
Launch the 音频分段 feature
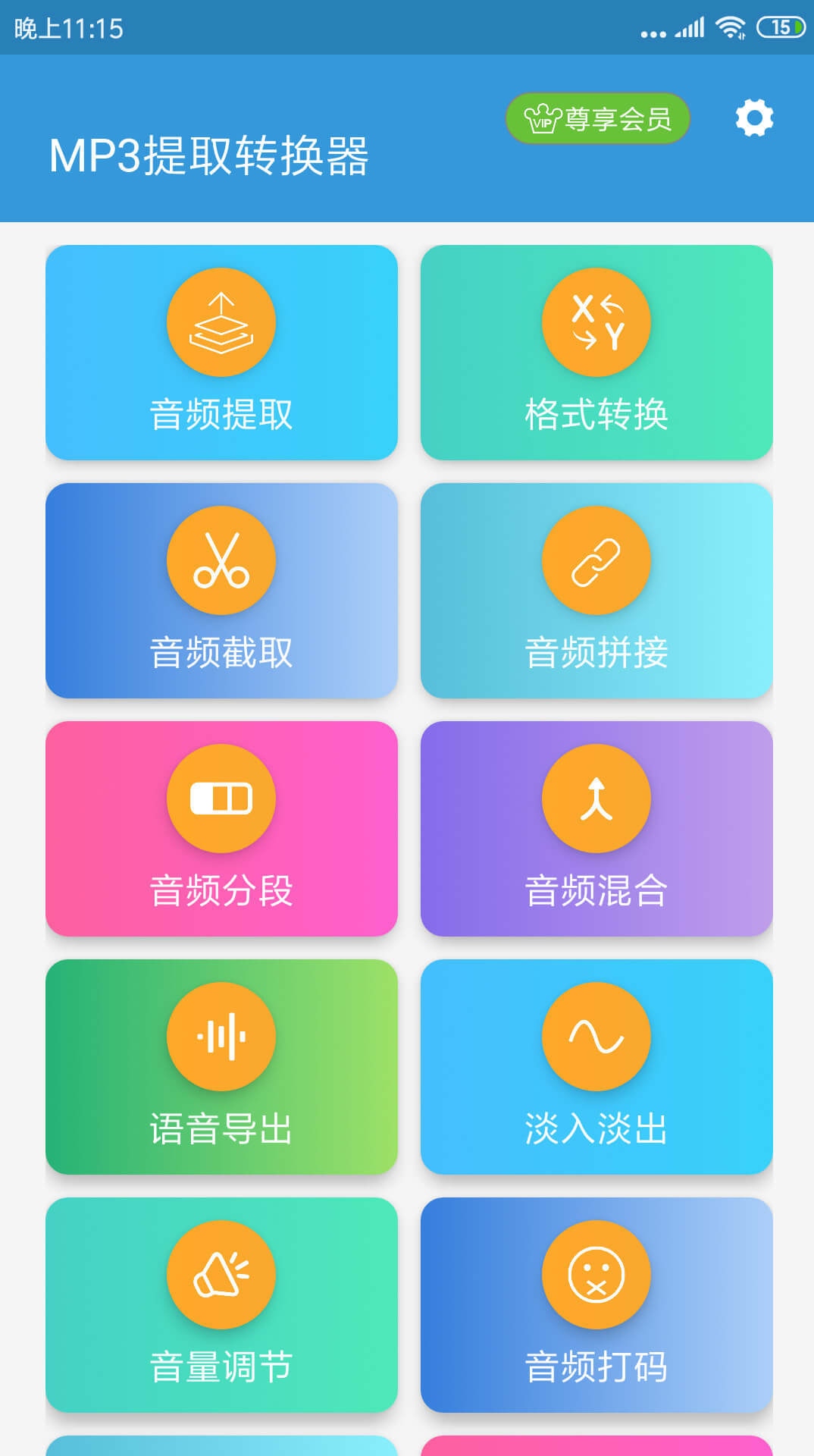(x=221, y=828)
